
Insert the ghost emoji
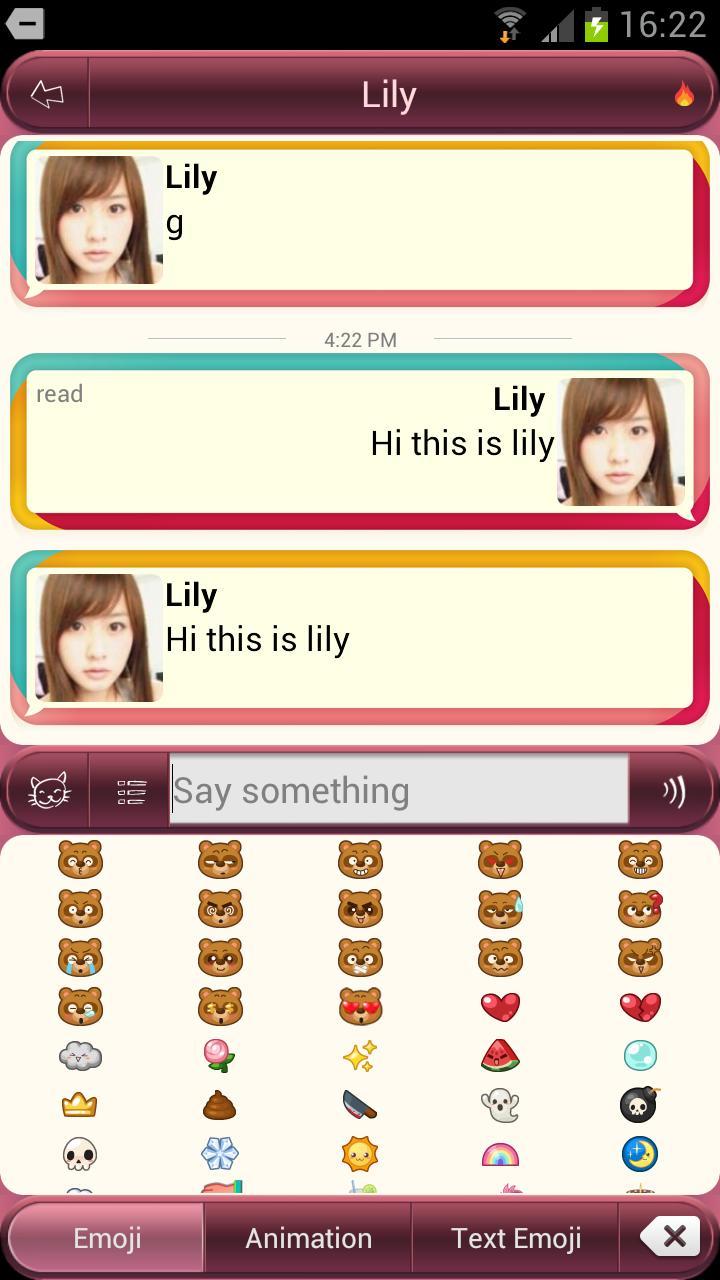point(500,1104)
